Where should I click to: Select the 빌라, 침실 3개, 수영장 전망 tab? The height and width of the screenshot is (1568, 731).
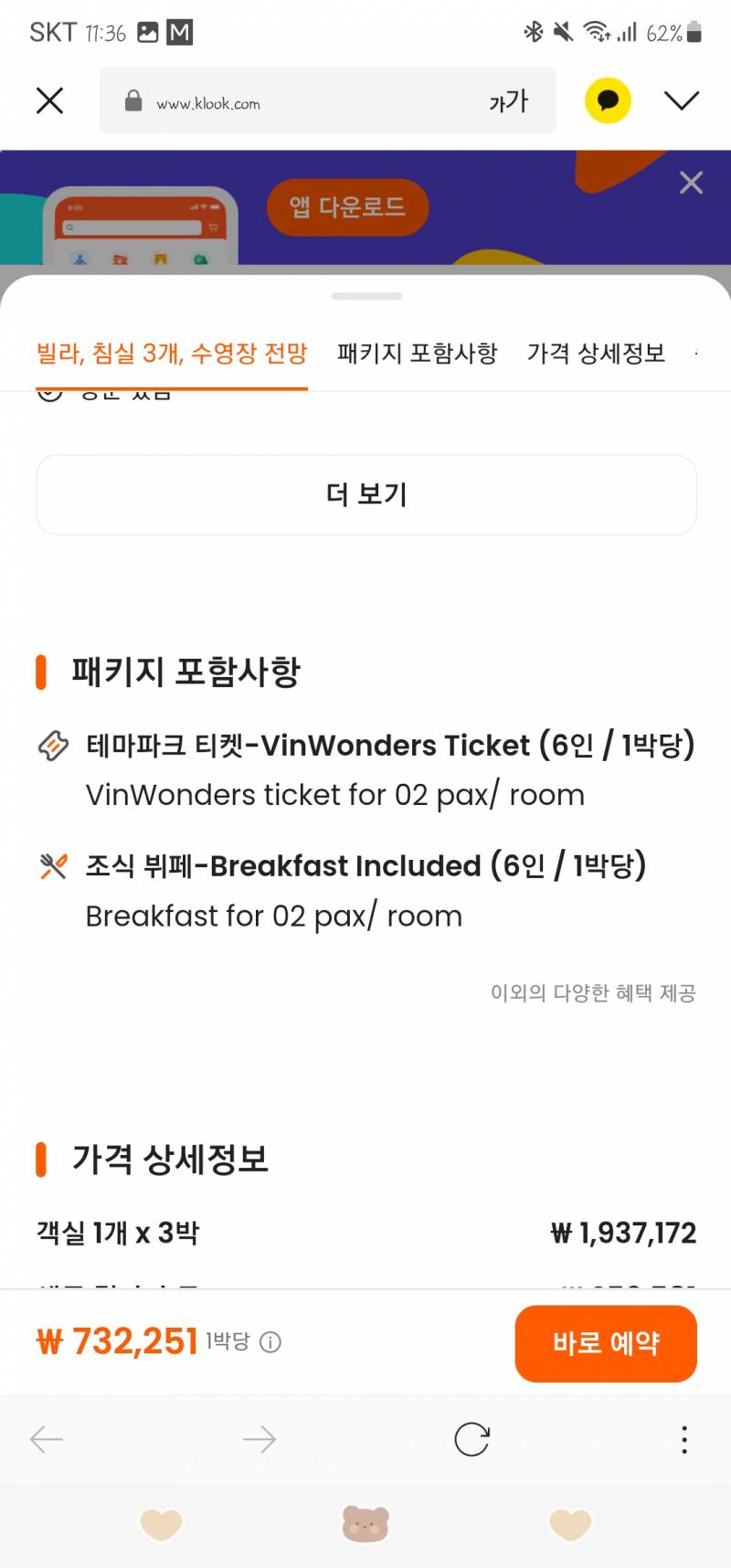tap(172, 354)
